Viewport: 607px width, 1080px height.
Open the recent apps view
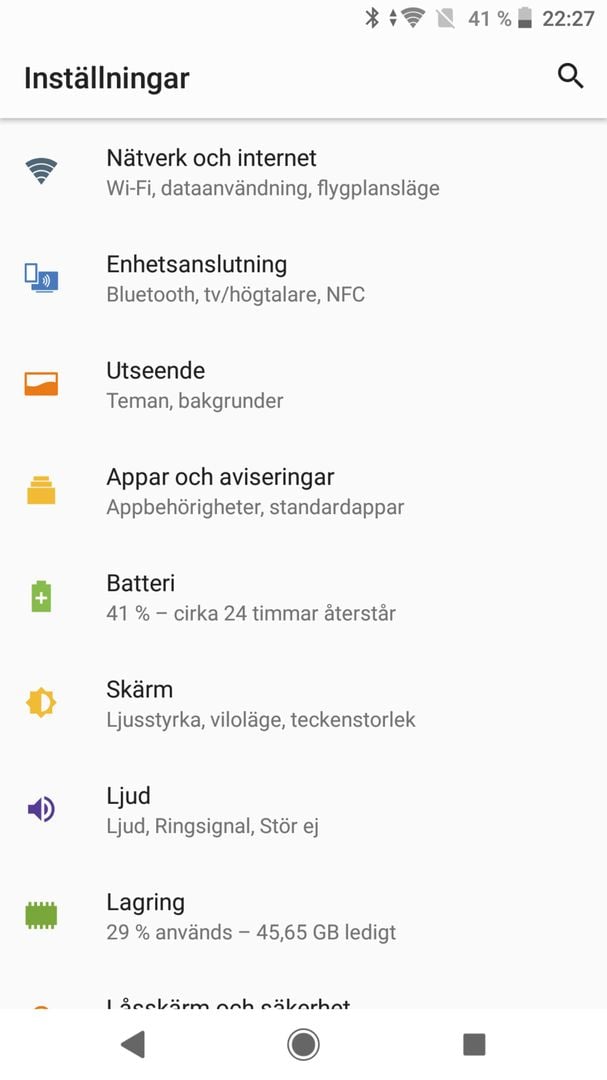pyautogui.click(x=474, y=1044)
